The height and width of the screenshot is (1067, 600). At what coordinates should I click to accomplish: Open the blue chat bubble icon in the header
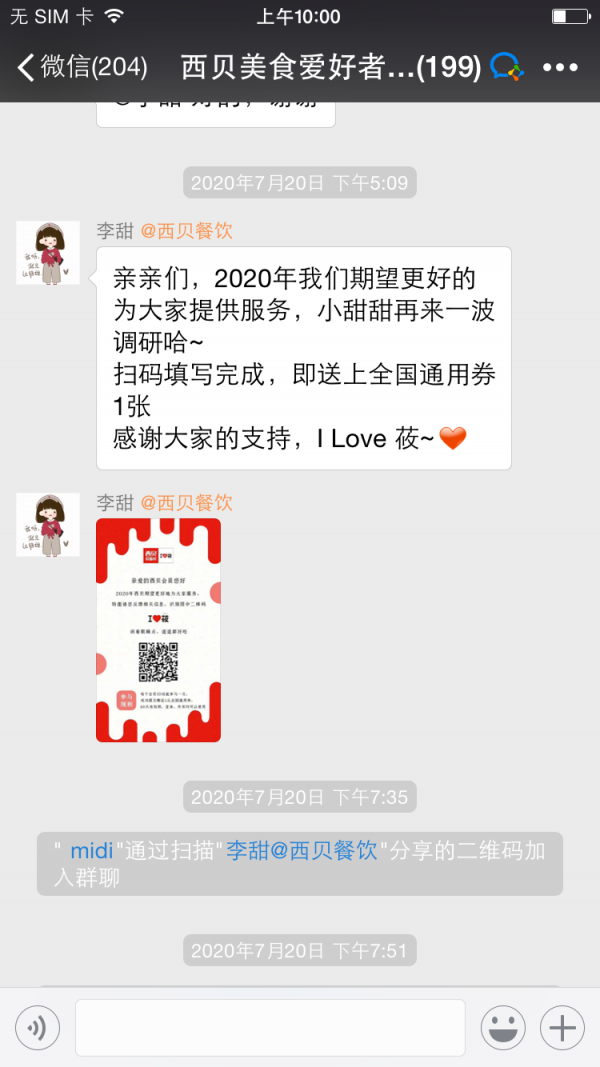tap(508, 68)
